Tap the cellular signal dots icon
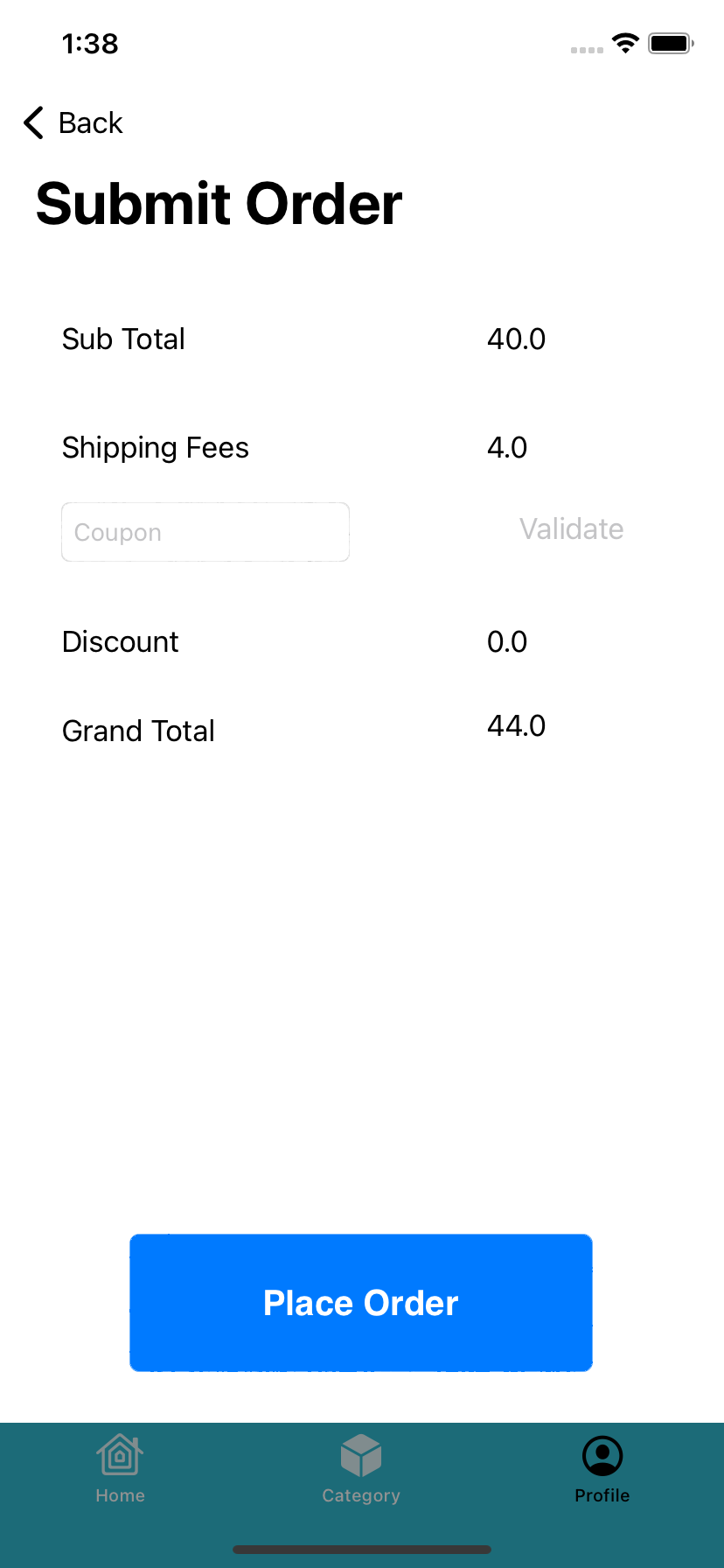The height and width of the screenshot is (1568, 724). (587, 49)
